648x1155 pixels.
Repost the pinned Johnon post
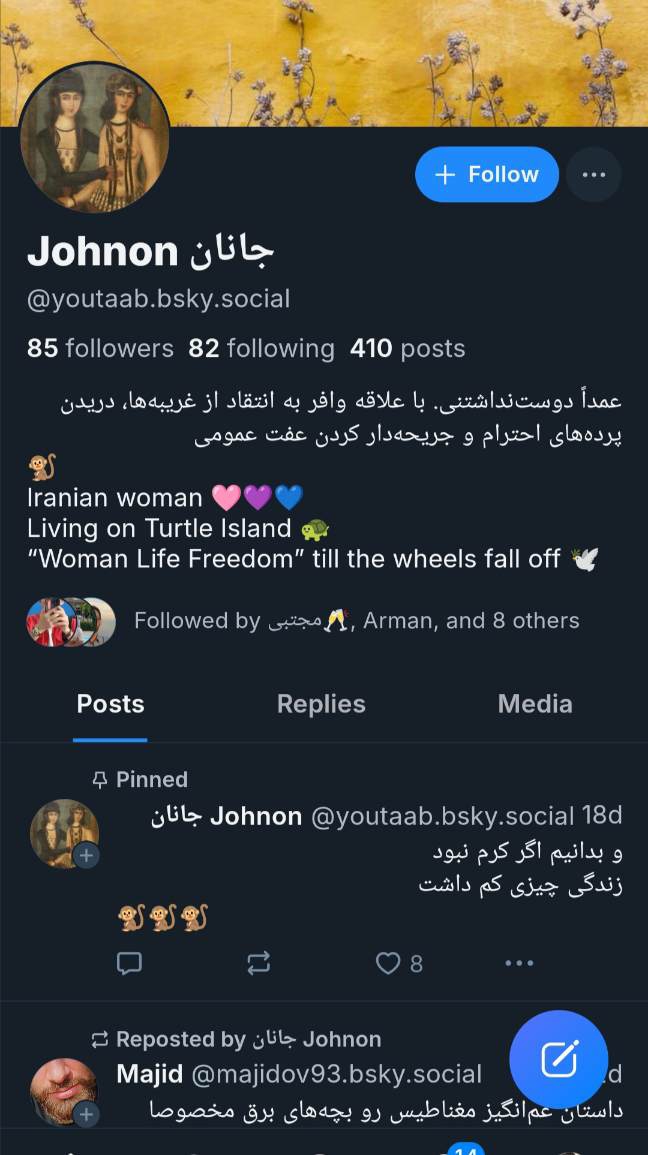(x=258, y=963)
